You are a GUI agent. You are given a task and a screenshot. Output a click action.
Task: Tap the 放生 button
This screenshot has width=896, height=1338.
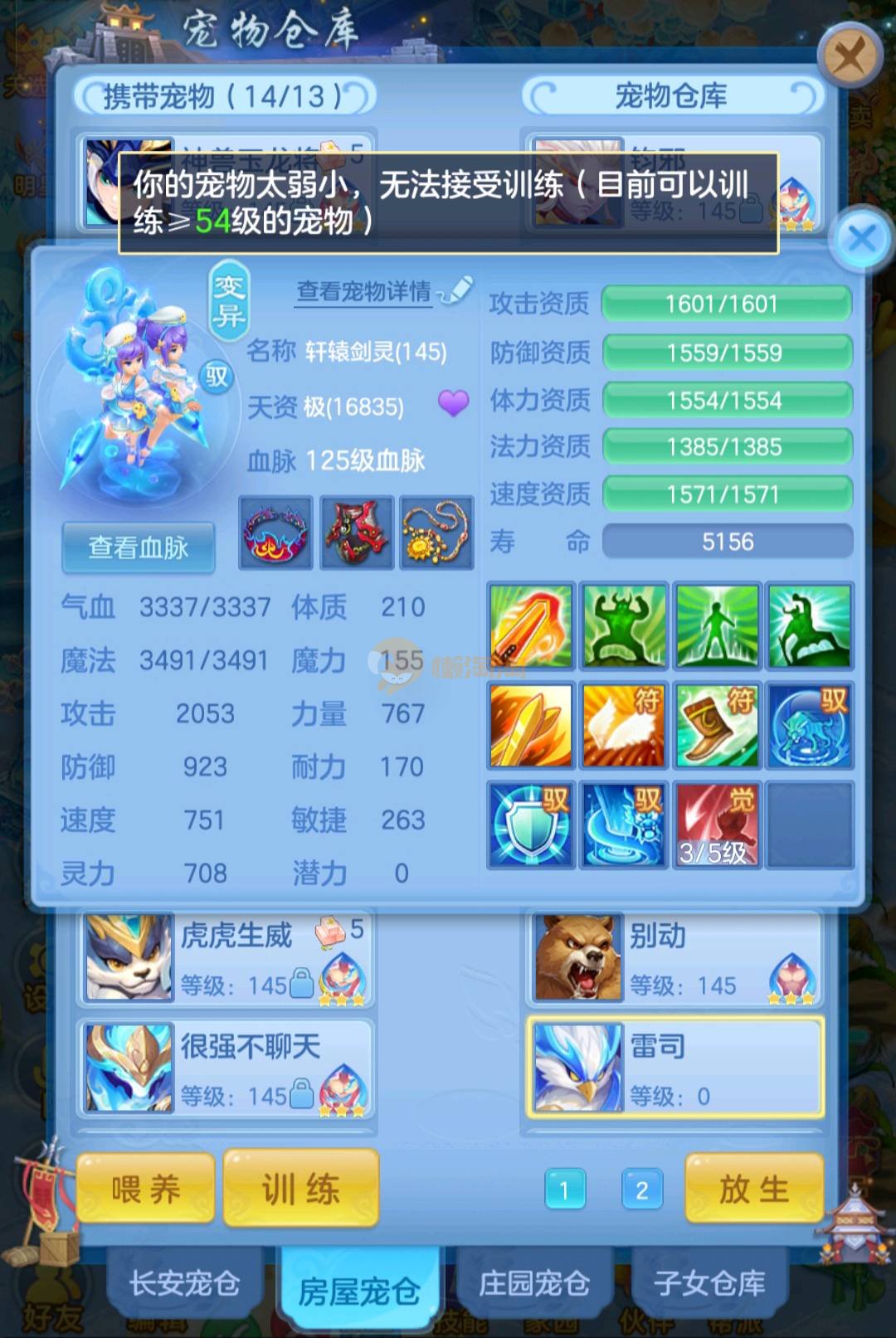753,1190
